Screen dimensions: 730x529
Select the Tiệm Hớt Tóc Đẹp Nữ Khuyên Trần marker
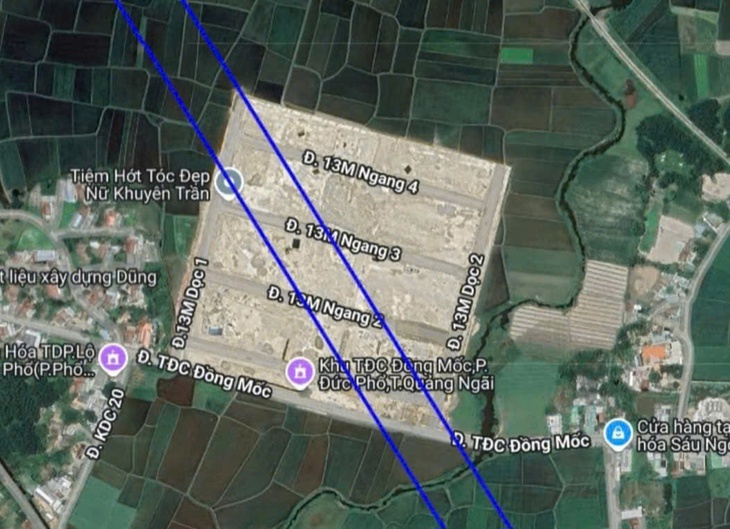pyautogui.click(x=230, y=181)
